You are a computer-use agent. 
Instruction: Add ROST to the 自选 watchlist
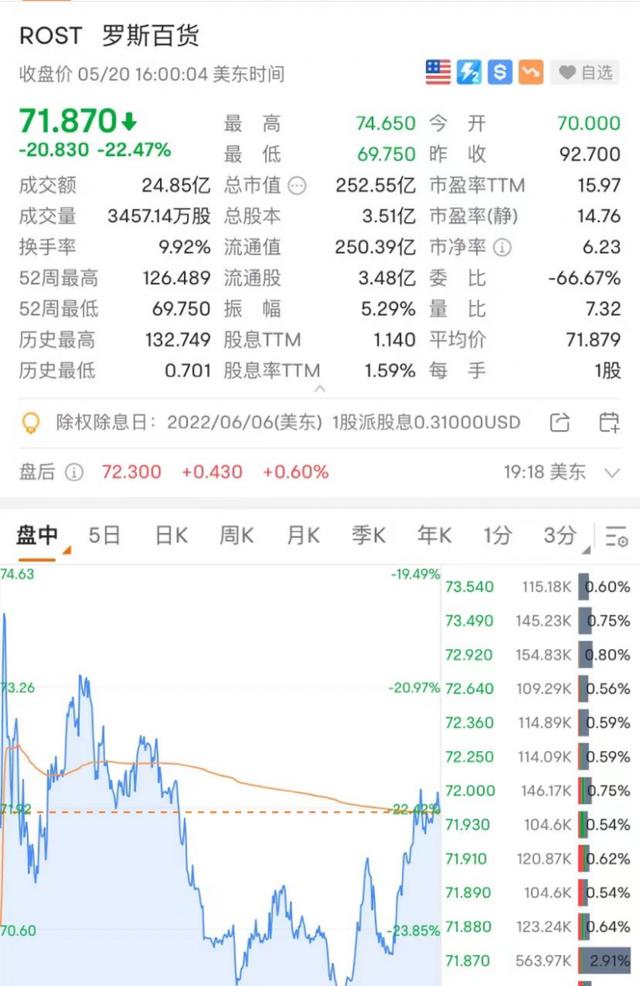586,72
